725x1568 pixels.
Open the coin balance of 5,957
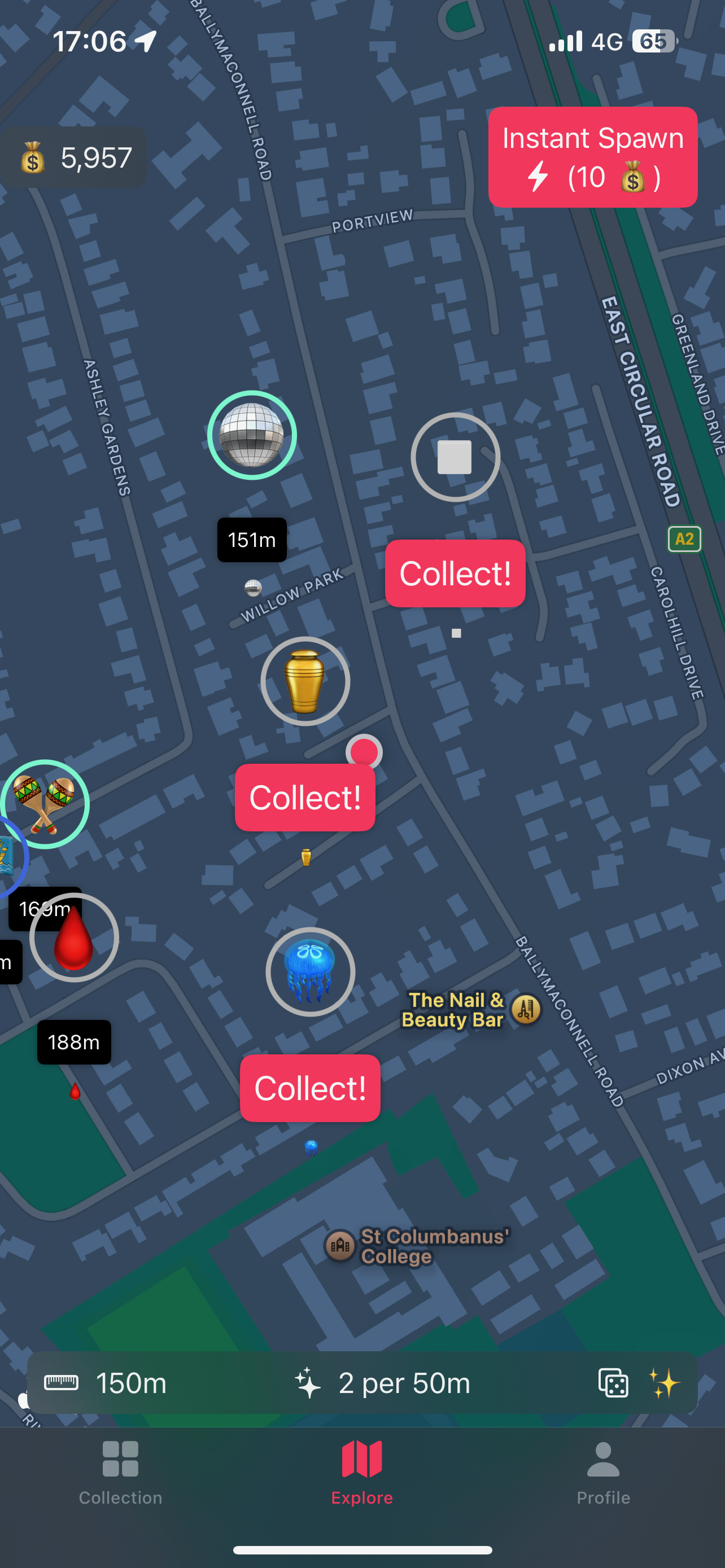(75, 158)
